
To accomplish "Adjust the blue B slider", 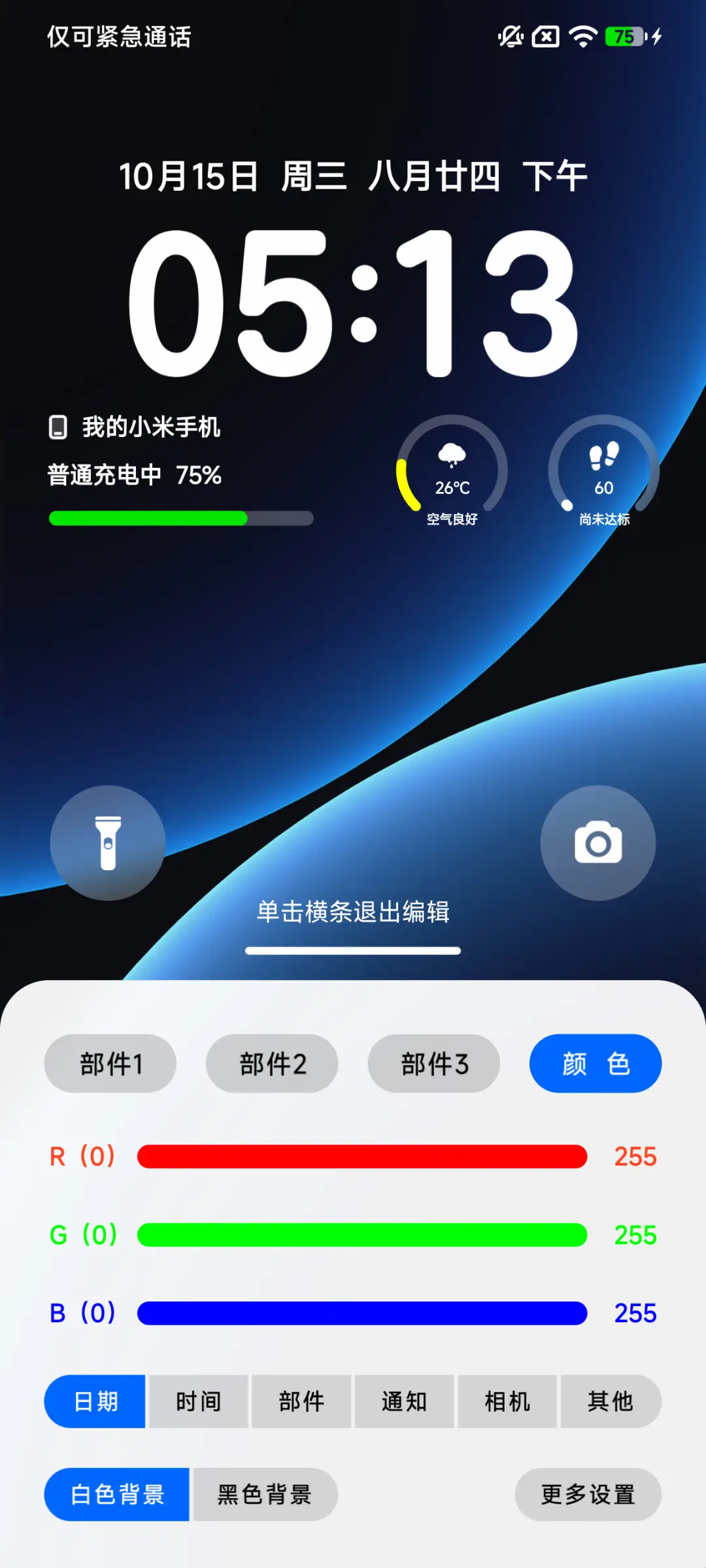I will point(362,1313).
